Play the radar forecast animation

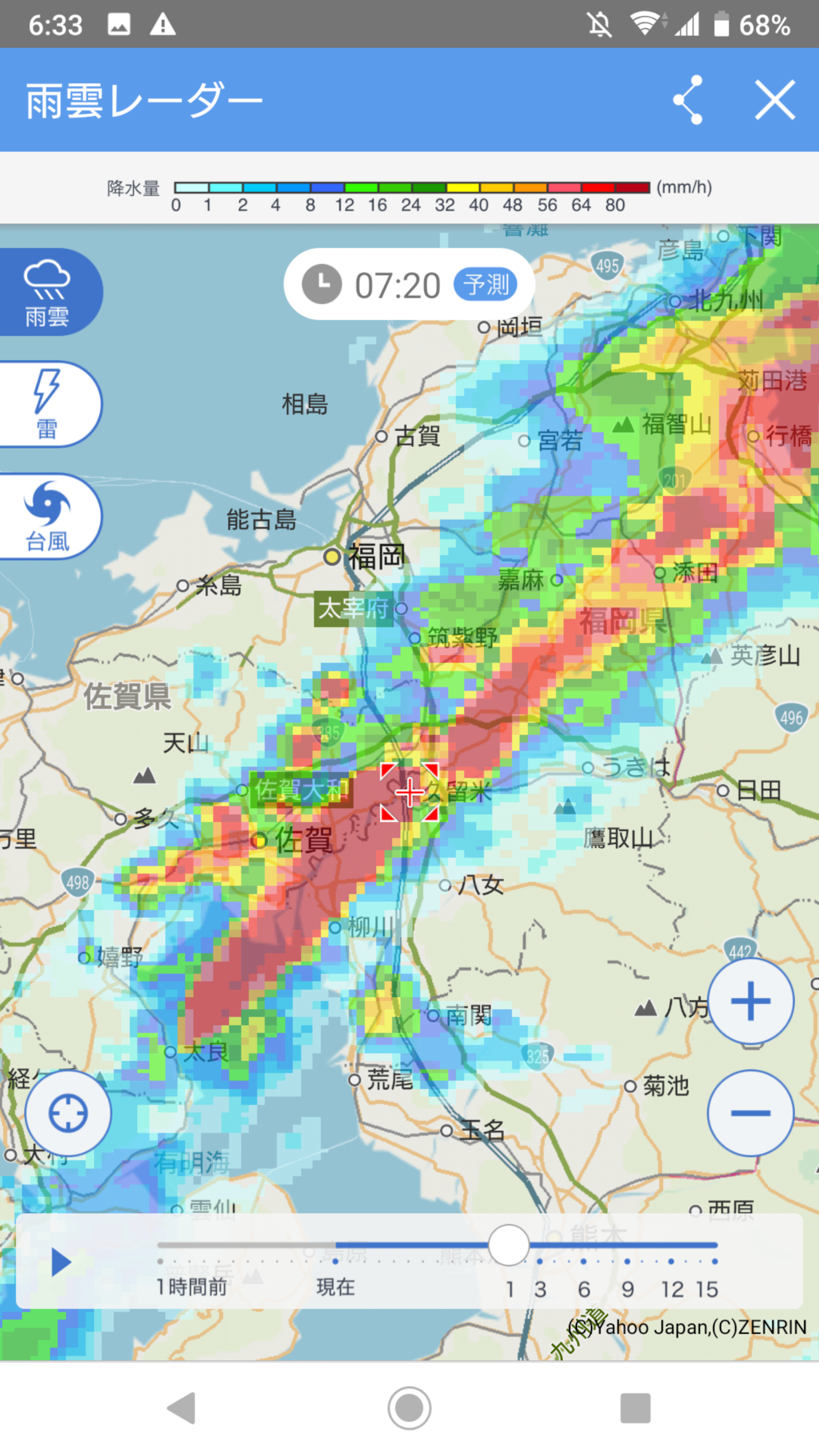pyautogui.click(x=60, y=1262)
